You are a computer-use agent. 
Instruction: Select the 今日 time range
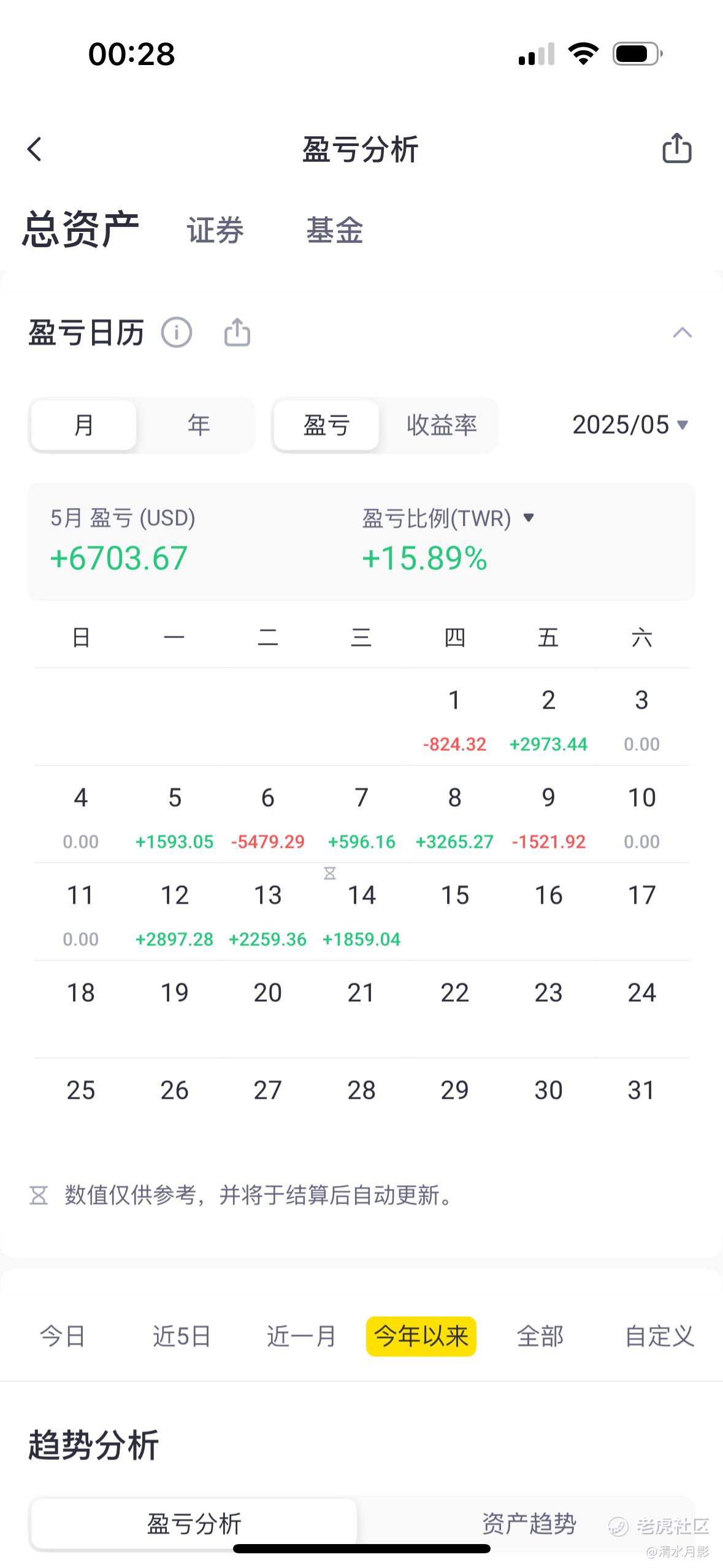click(63, 1335)
